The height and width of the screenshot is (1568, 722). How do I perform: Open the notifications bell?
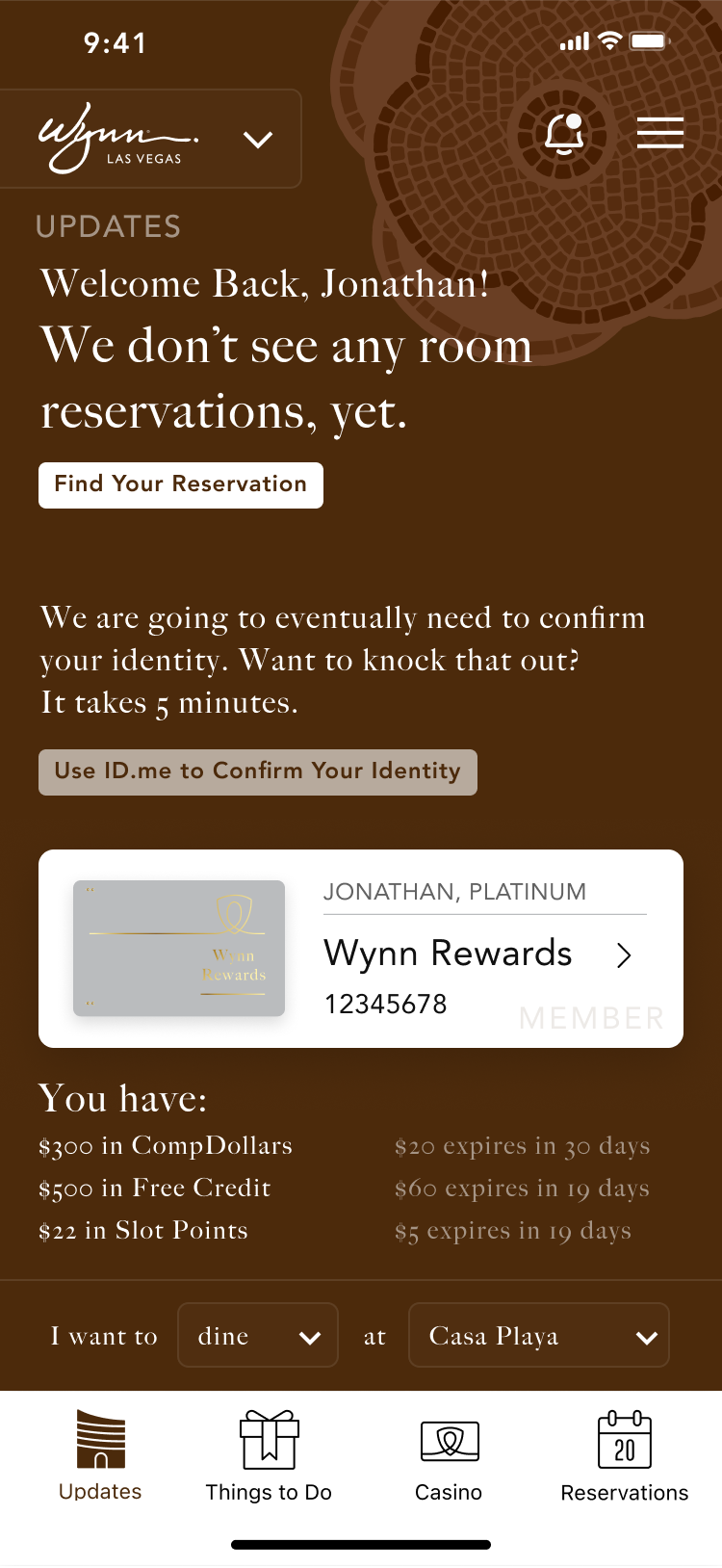coord(564,134)
